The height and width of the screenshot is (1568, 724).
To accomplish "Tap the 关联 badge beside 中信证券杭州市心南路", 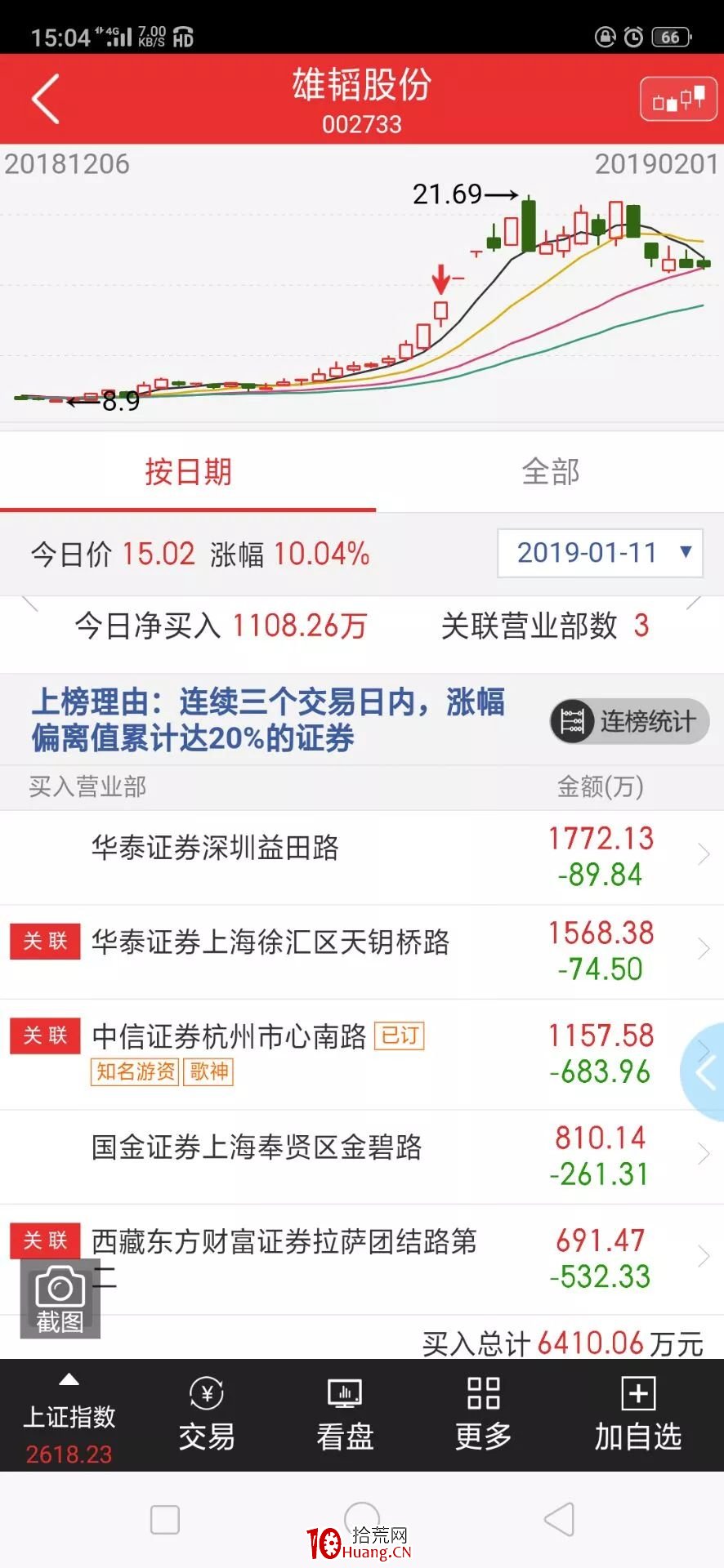I will coord(44,1036).
